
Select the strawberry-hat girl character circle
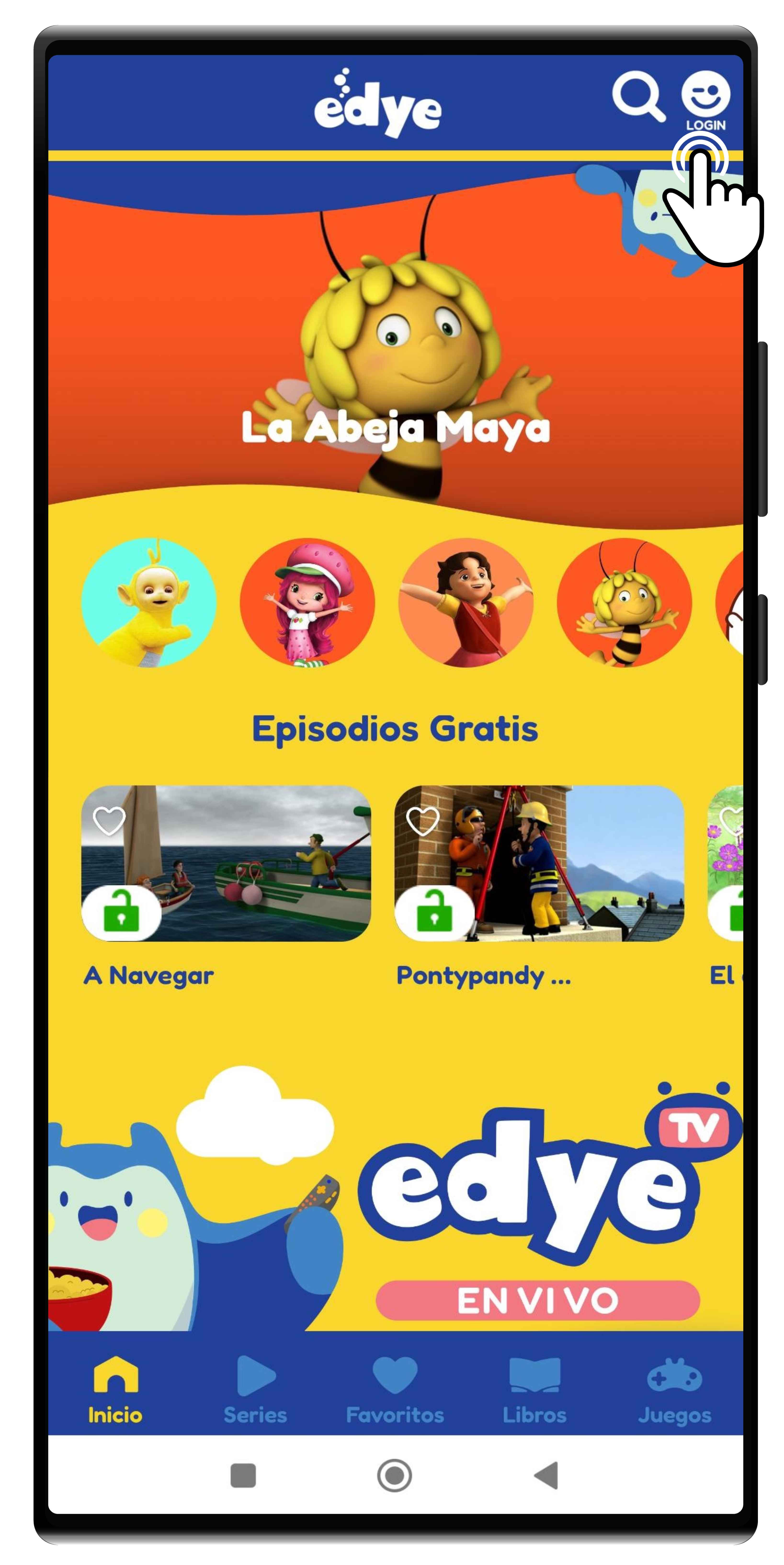click(x=307, y=603)
